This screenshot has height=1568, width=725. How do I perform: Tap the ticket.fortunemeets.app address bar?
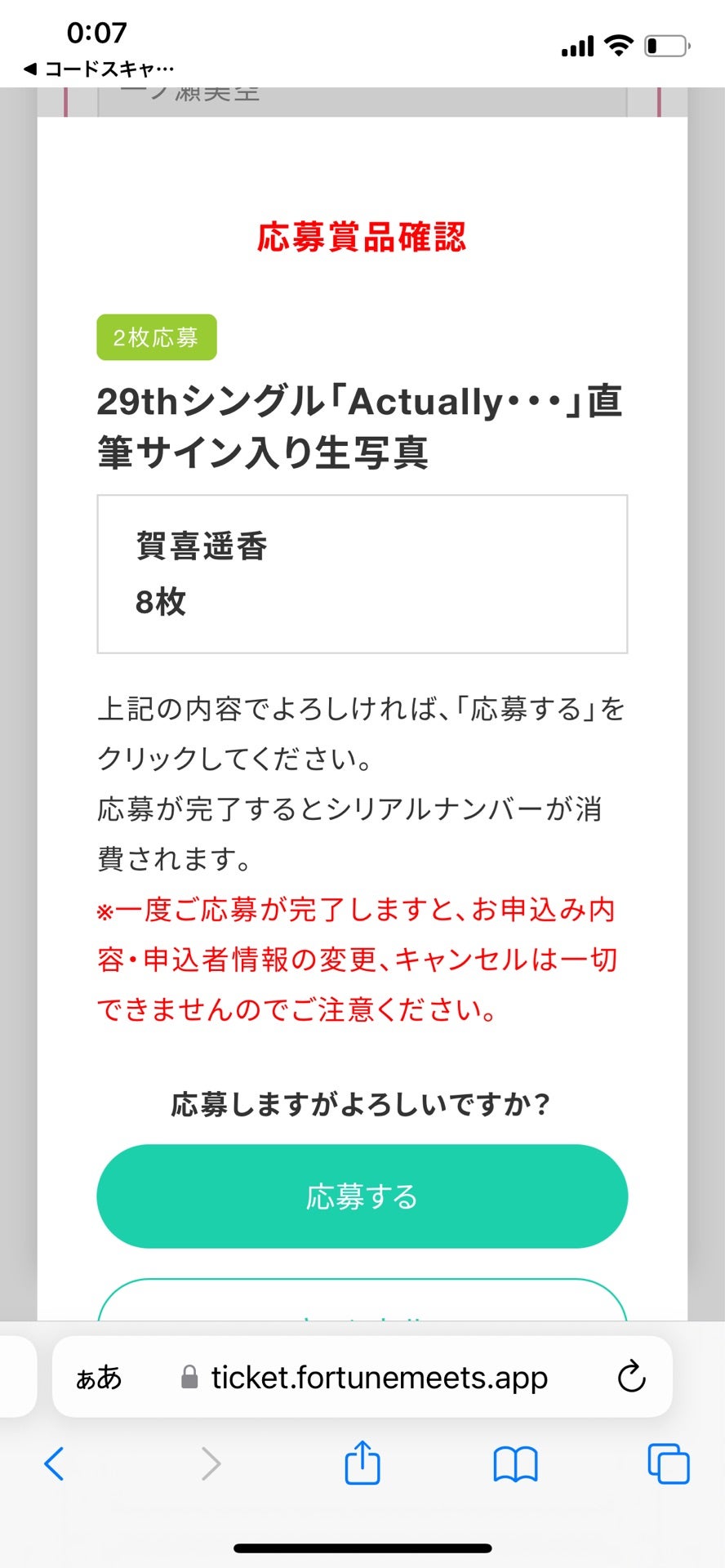(x=377, y=1377)
